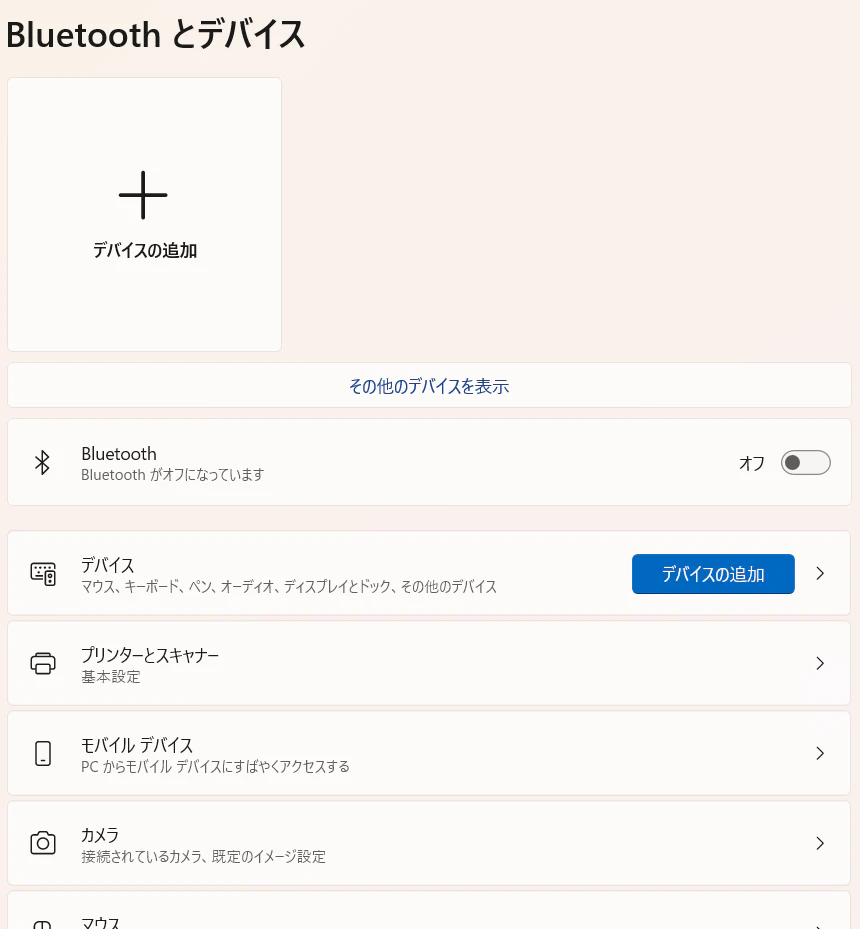Tap the blue デバイスの追加 button
This screenshot has width=860, height=929.
(713, 574)
